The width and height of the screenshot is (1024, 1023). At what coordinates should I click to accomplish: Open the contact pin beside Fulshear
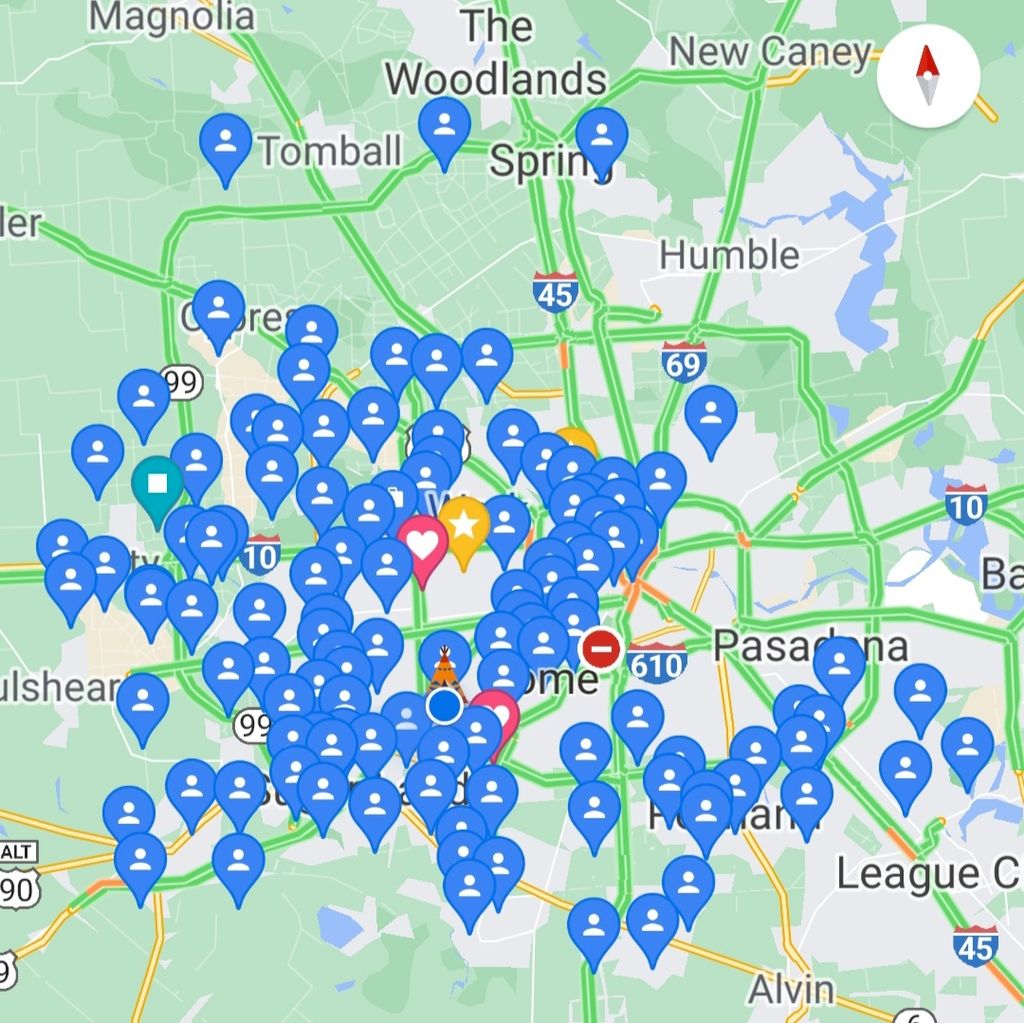click(x=143, y=701)
